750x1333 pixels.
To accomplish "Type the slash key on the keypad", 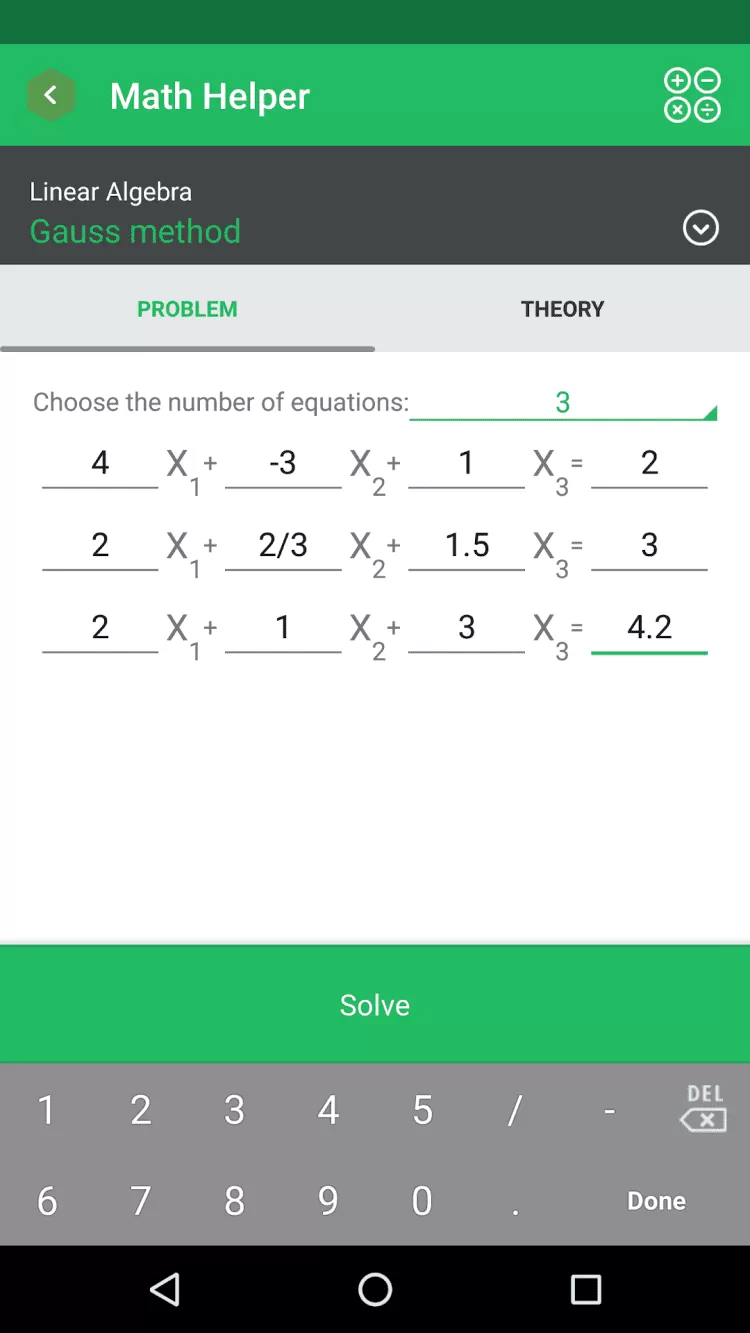I will click(x=515, y=1110).
